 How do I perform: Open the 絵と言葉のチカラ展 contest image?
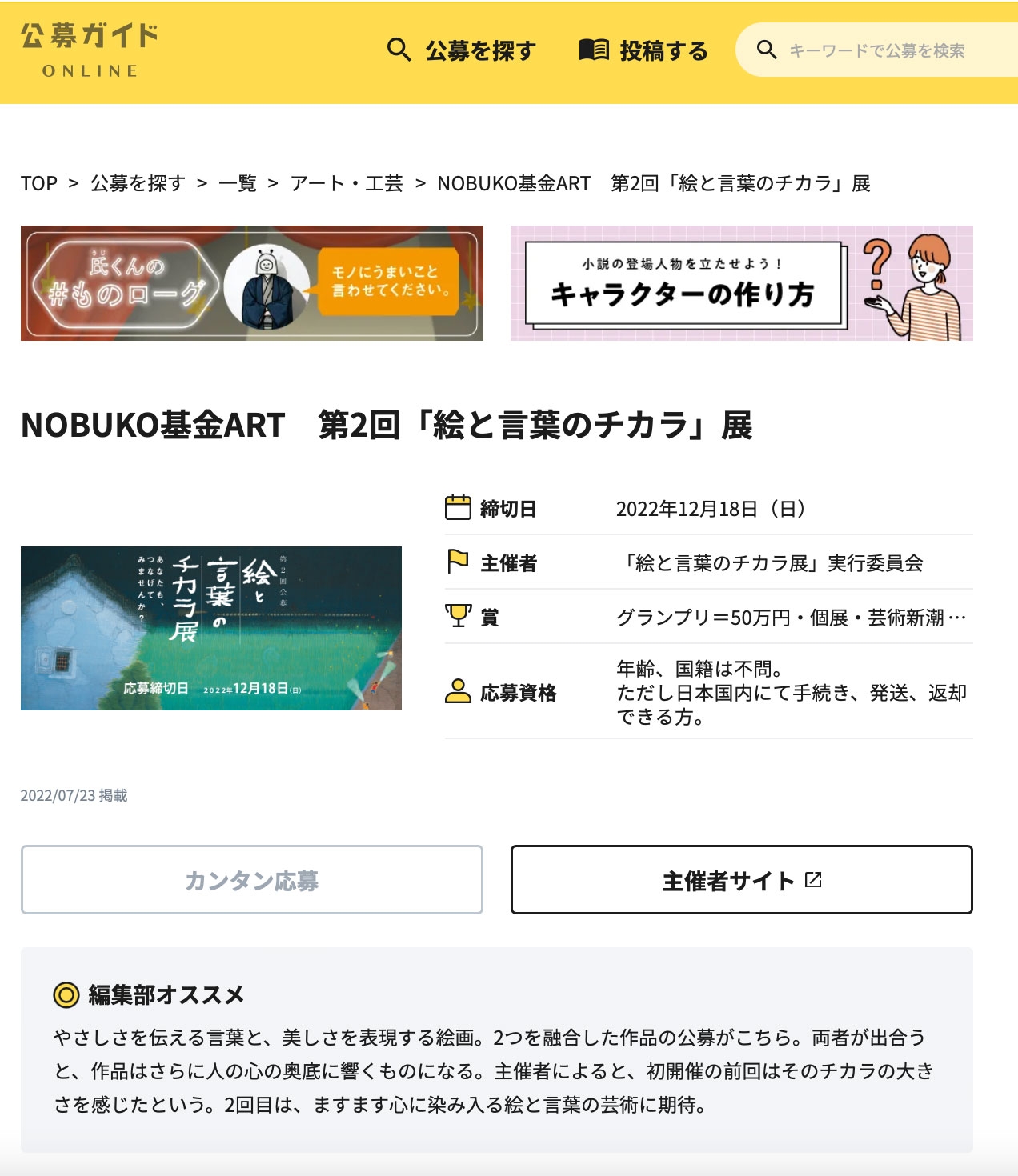211,628
